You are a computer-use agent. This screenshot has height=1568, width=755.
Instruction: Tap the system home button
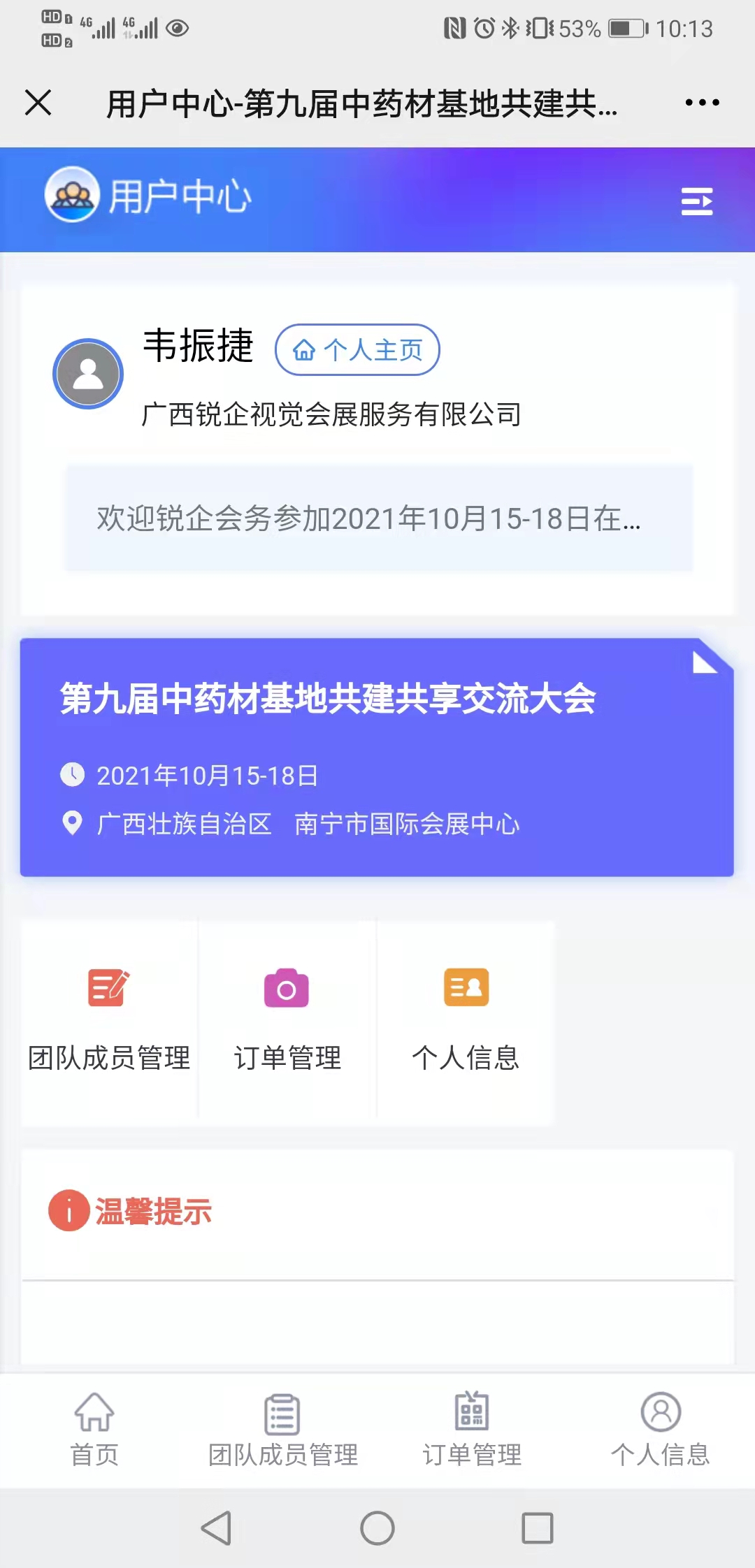pyautogui.click(x=377, y=1528)
